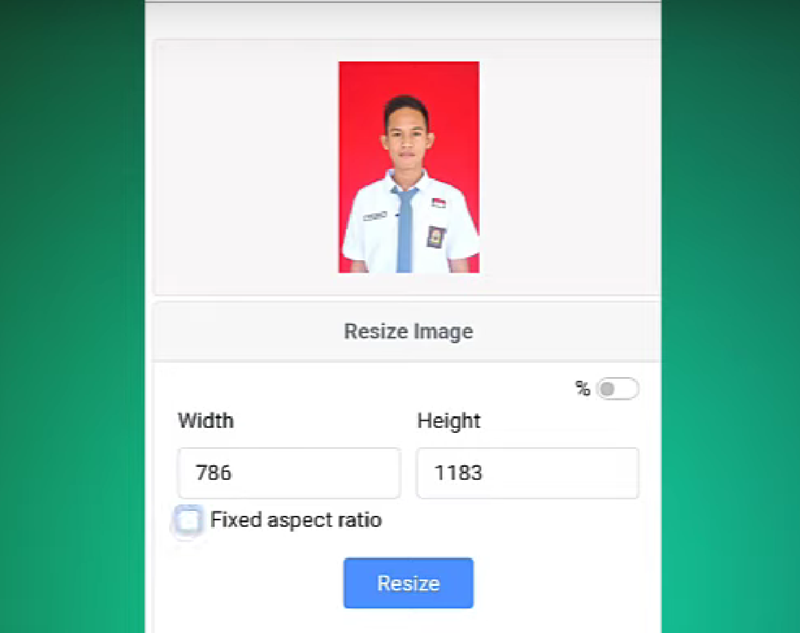Check the Fixed aspect ratio box
The image size is (800, 633).
point(188,520)
